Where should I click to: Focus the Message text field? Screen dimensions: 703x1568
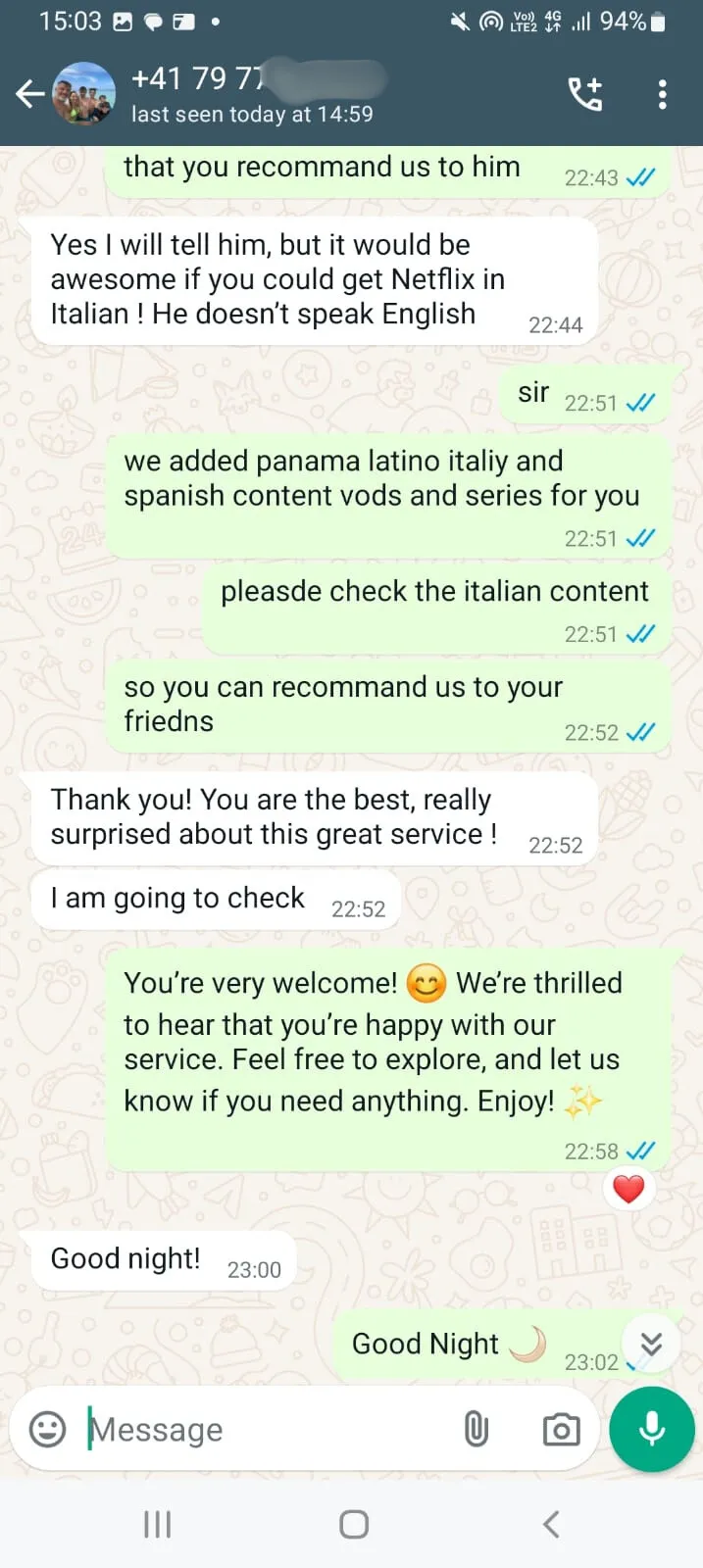pyautogui.click(x=265, y=1430)
